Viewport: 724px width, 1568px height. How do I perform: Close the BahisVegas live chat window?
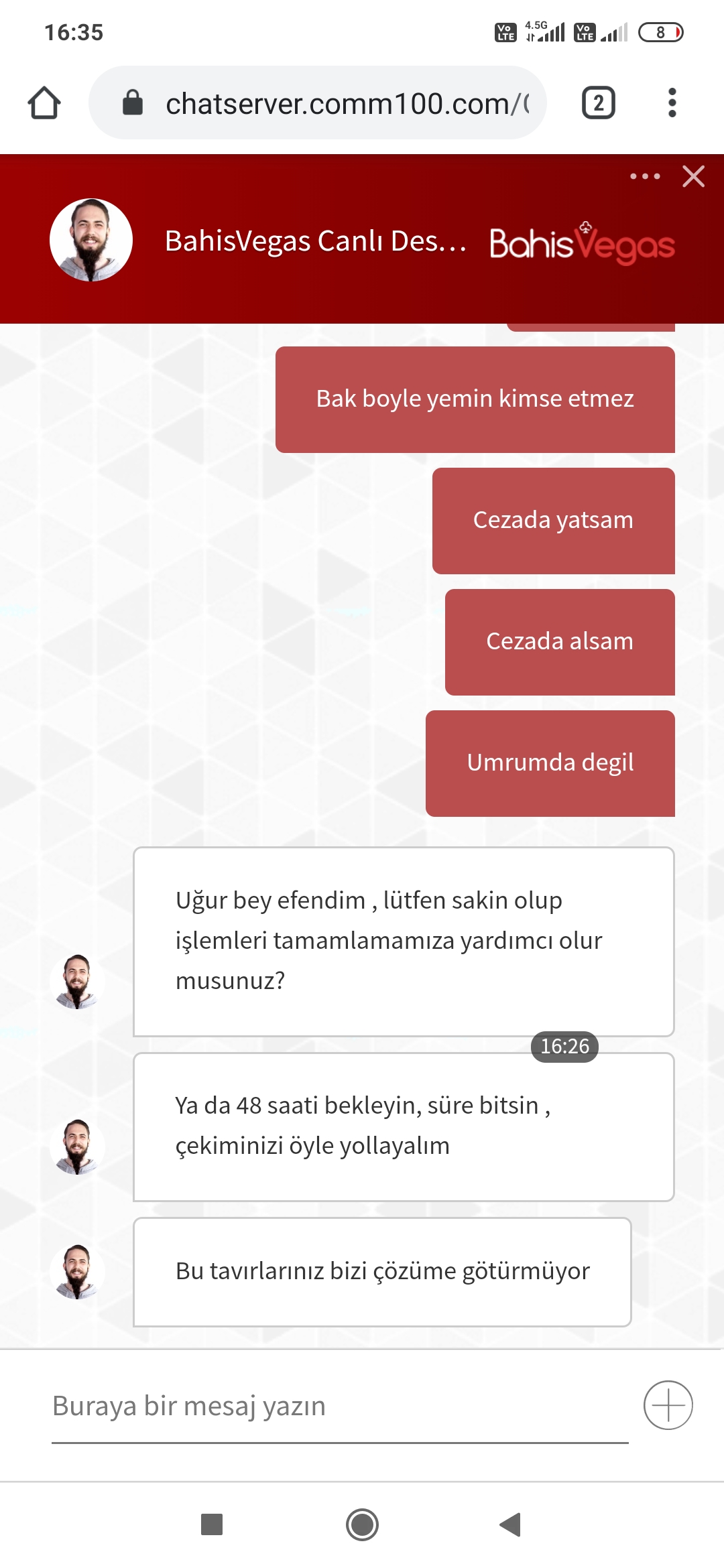(x=693, y=176)
